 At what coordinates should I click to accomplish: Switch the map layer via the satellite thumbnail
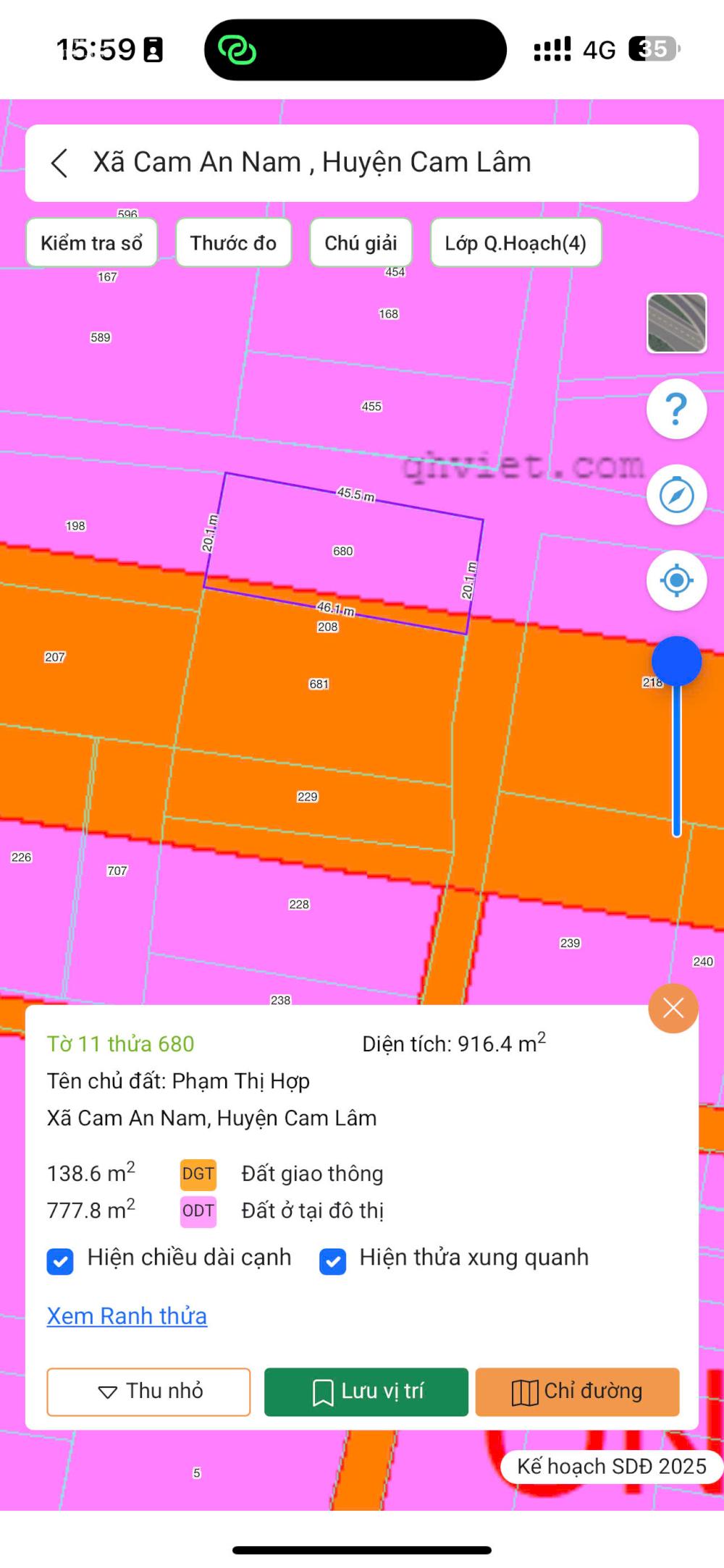[676, 323]
